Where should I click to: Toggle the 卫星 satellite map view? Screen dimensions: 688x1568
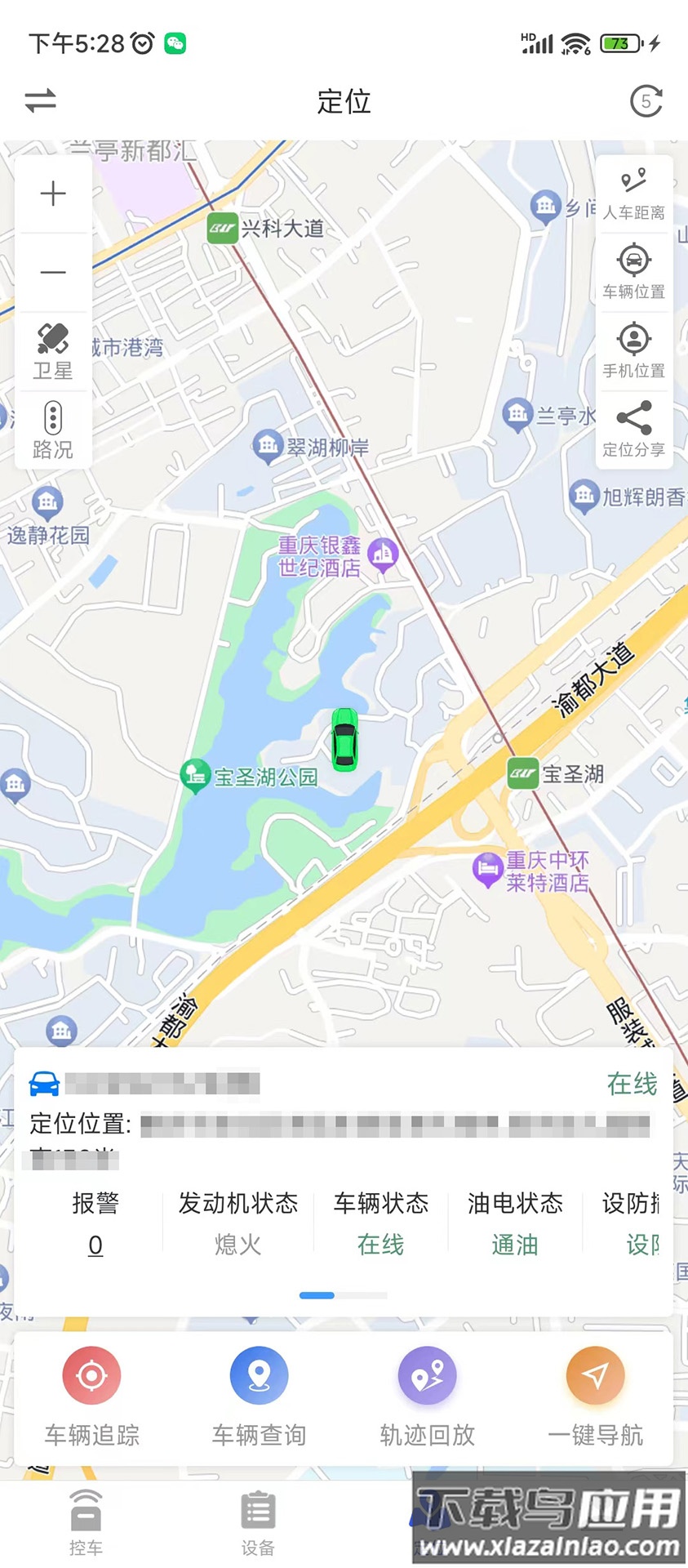(x=52, y=350)
